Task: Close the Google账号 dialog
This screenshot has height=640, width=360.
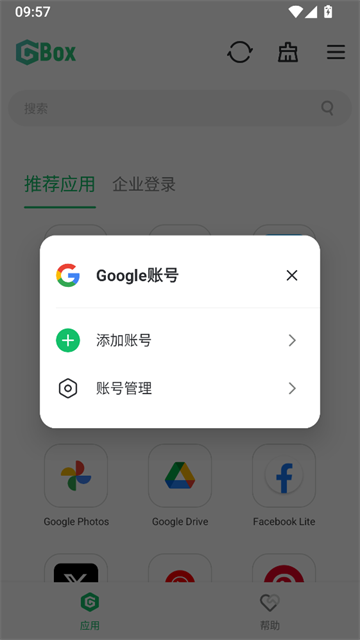Action: pyautogui.click(x=292, y=276)
